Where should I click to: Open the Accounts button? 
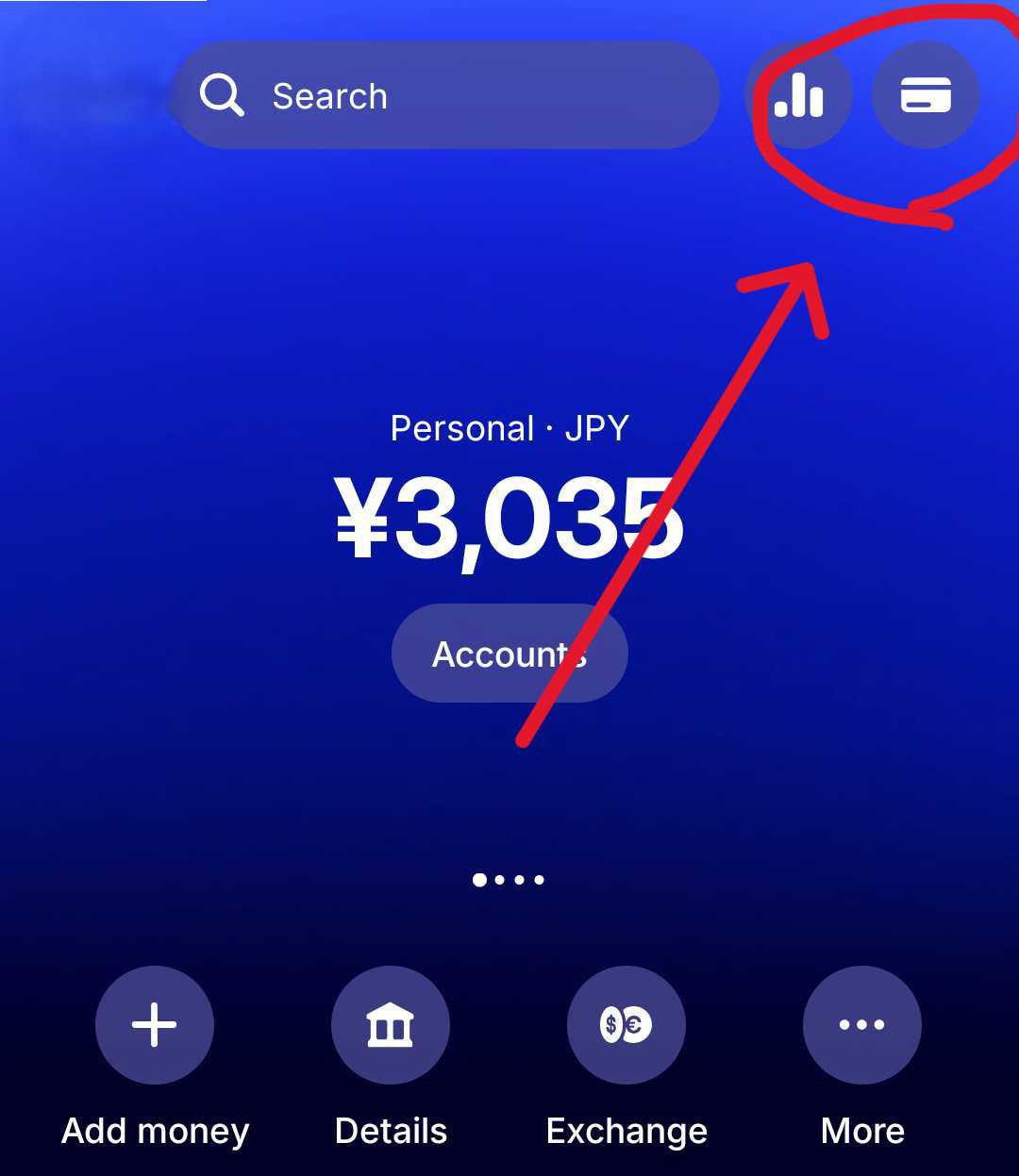pos(509,654)
